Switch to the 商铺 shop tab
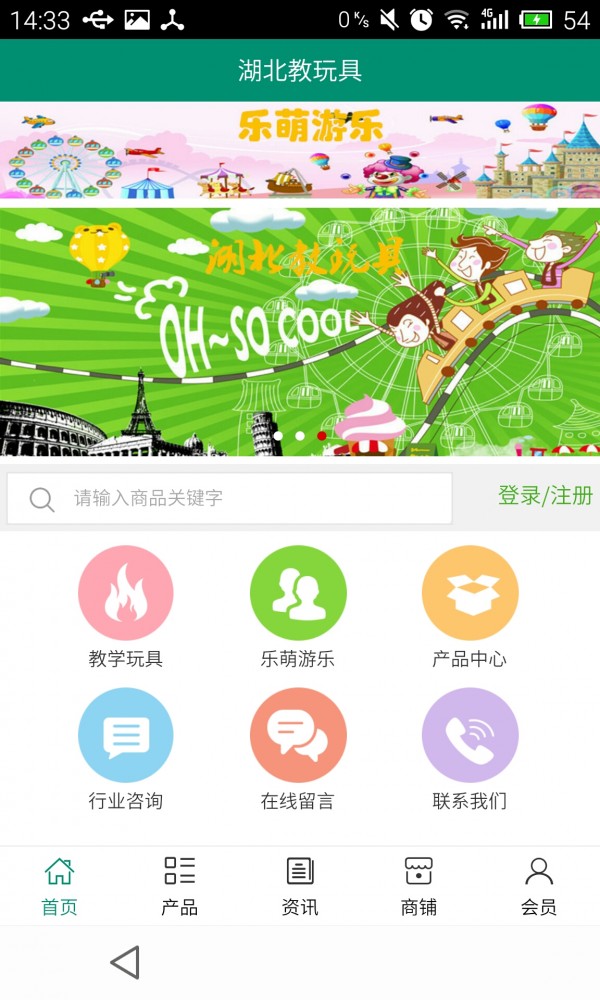The width and height of the screenshot is (600, 1000). (419, 886)
